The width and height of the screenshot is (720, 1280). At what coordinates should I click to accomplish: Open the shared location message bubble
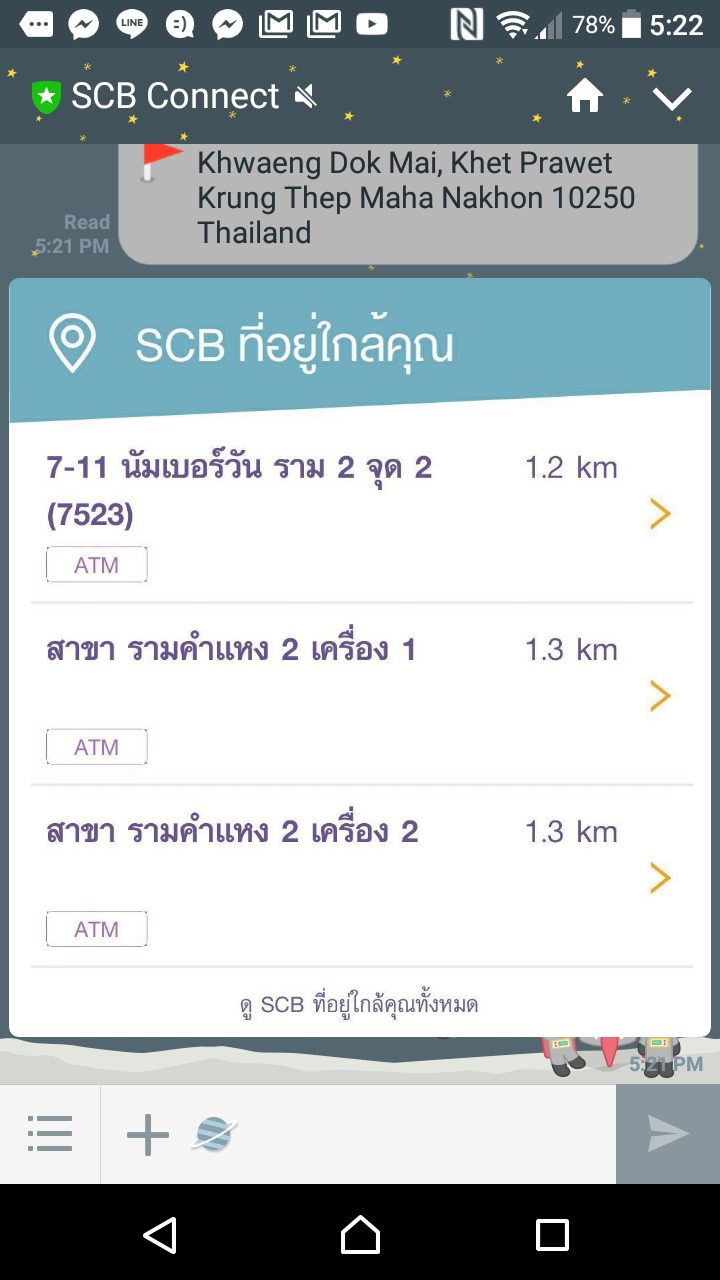coord(408,202)
